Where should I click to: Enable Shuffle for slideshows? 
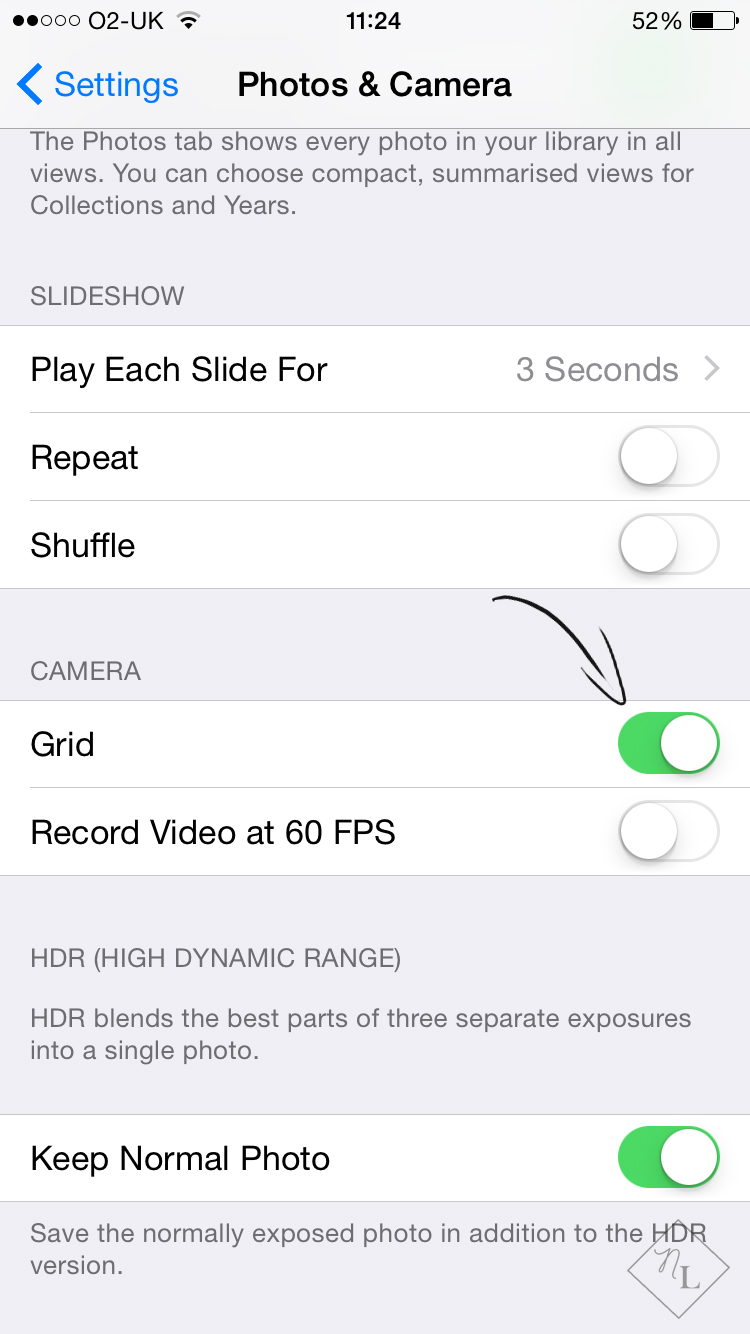click(x=668, y=546)
